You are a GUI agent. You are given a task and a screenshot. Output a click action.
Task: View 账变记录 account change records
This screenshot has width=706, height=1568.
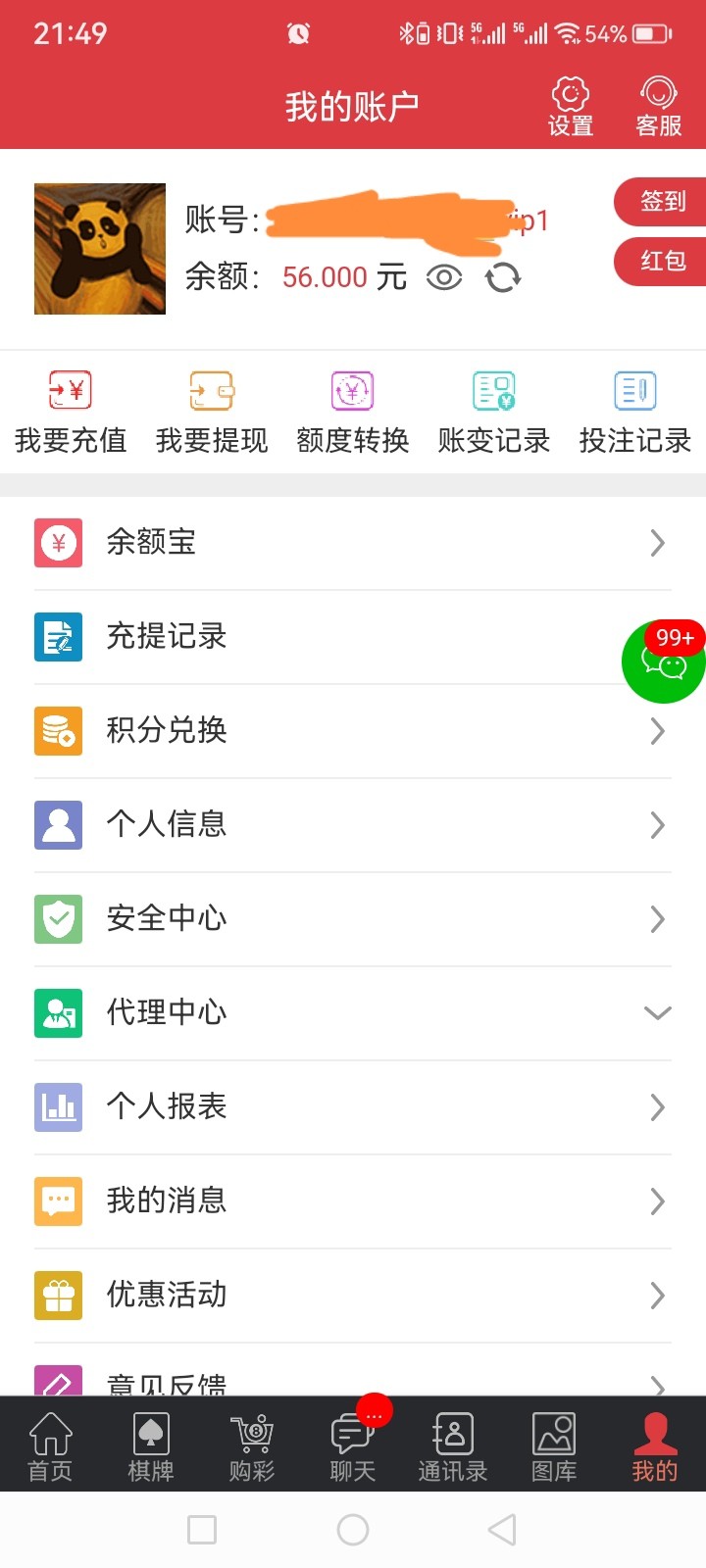494,413
